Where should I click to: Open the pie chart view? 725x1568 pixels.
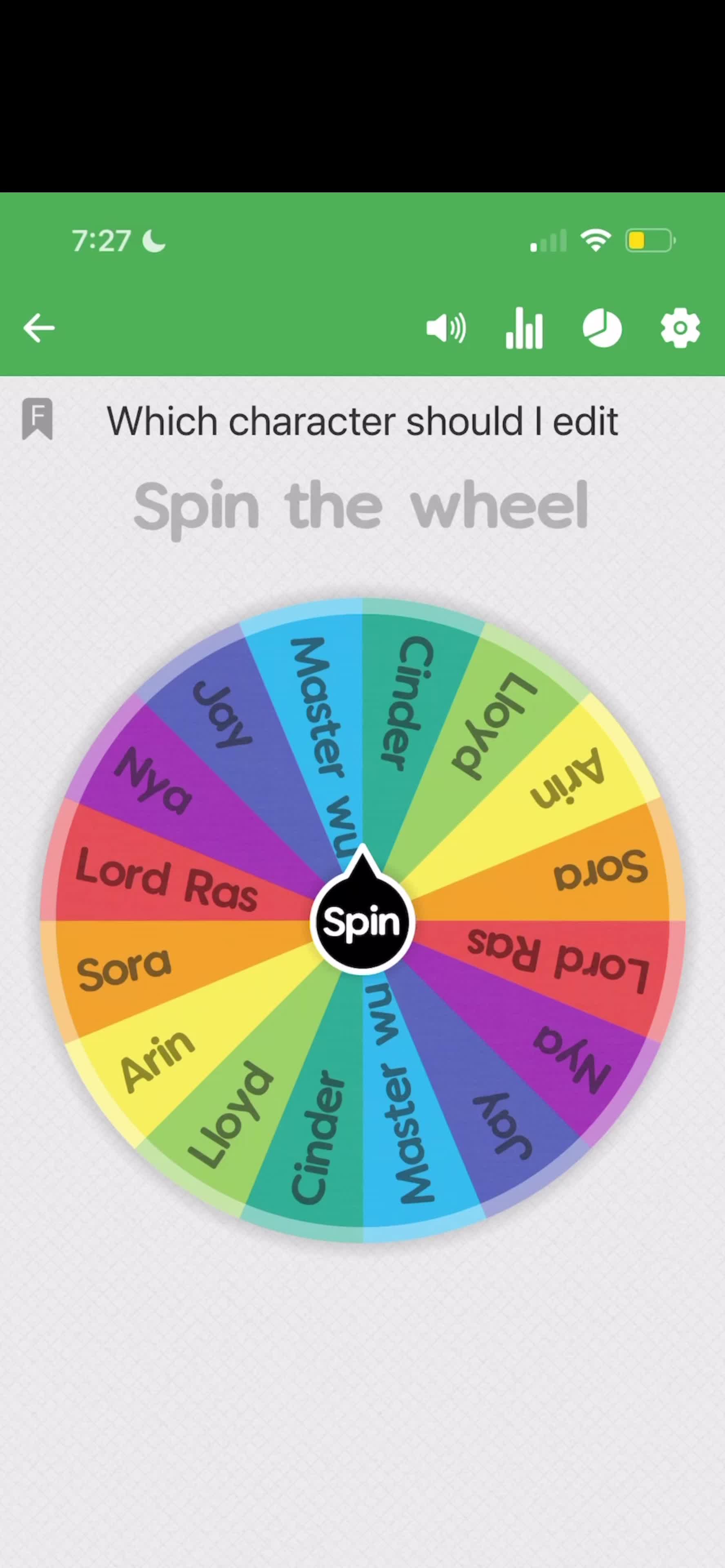(602, 329)
